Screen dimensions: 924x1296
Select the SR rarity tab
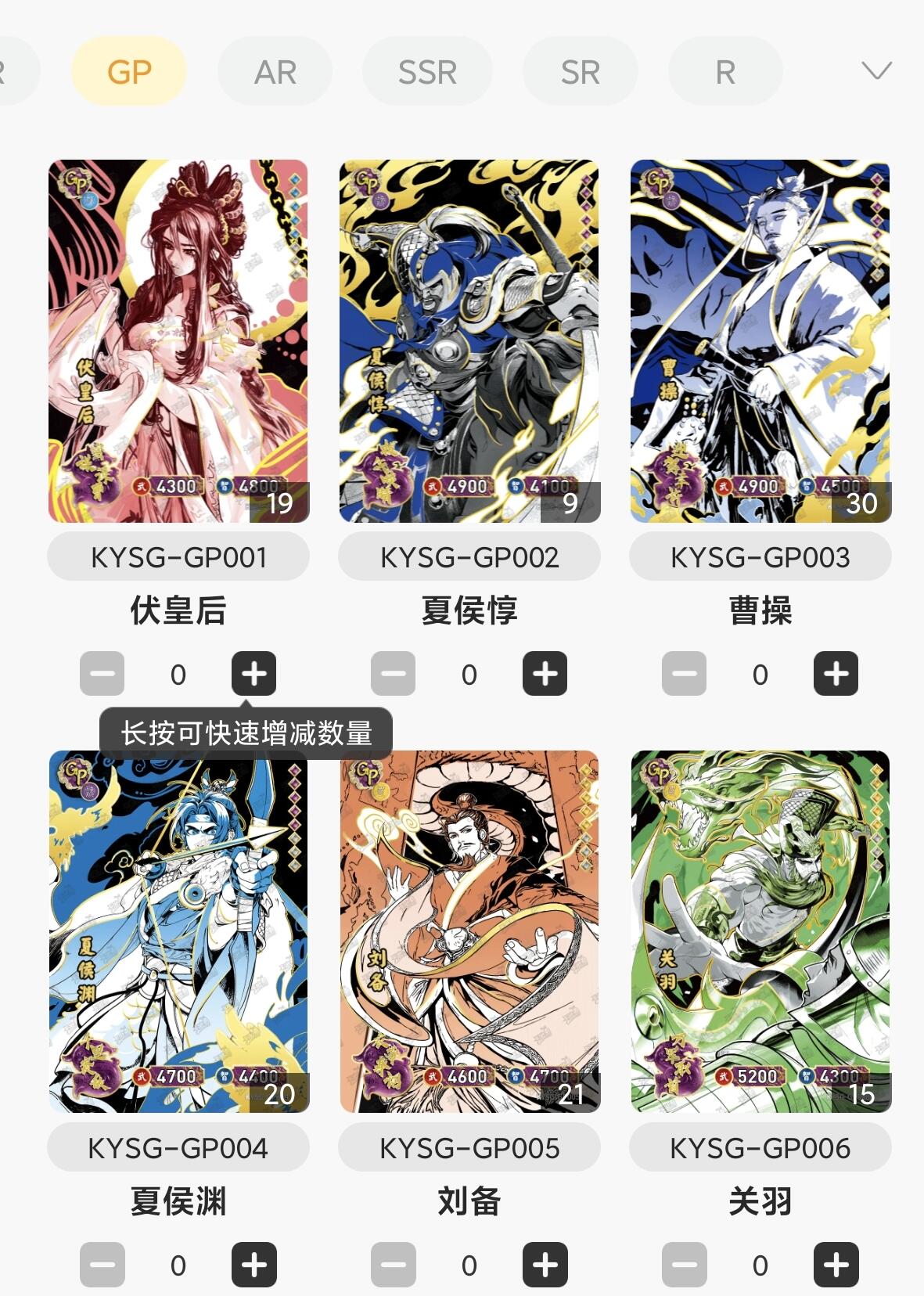click(580, 72)
